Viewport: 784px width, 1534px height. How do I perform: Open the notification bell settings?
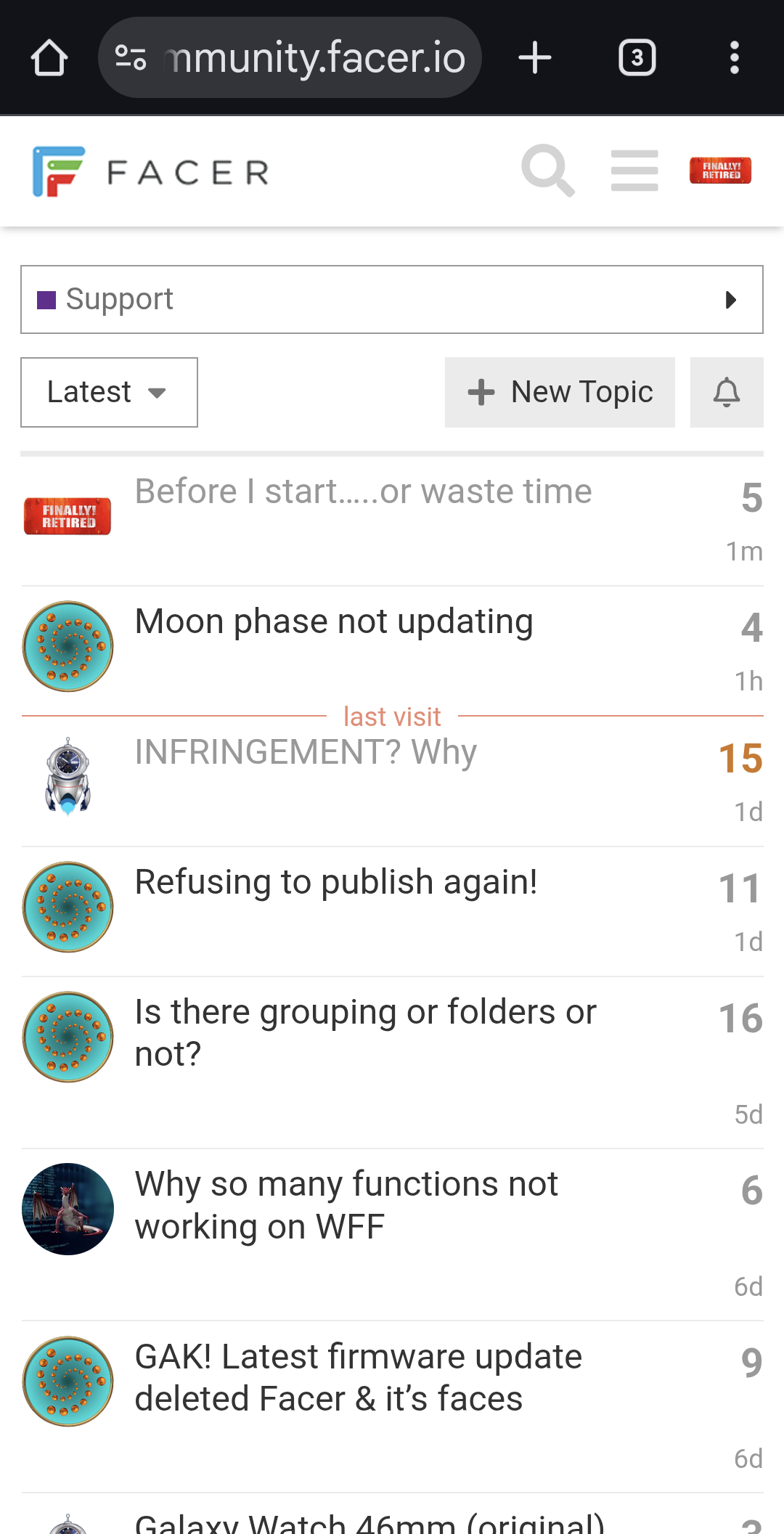726,393
